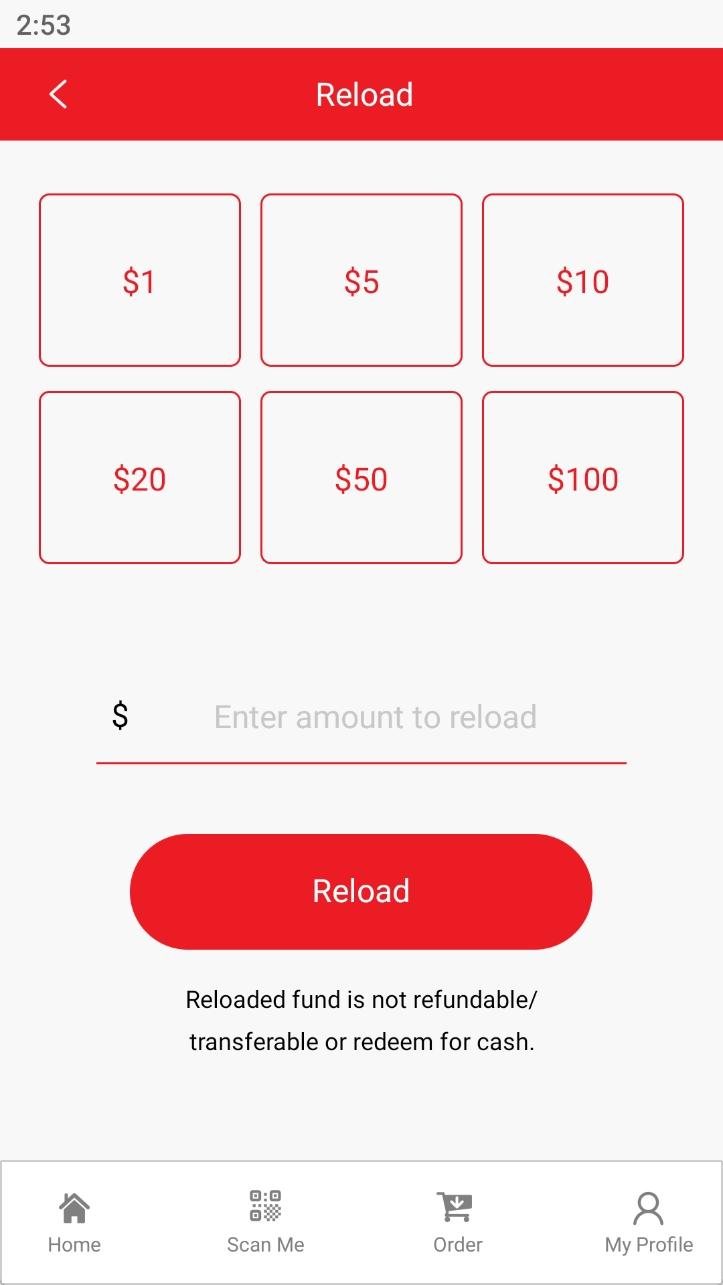Switch to the Home tab

pos(74,1222)
